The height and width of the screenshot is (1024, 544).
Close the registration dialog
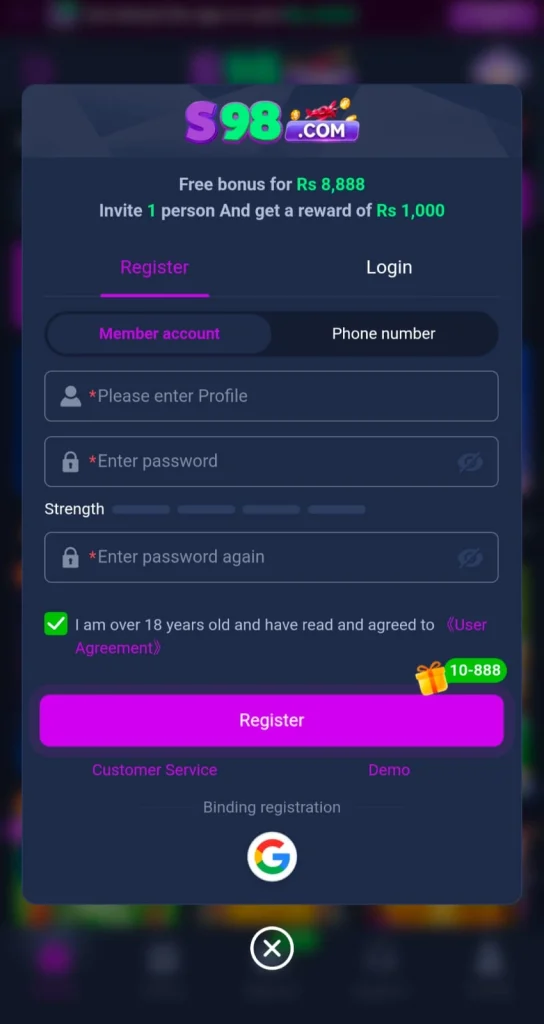272,948
